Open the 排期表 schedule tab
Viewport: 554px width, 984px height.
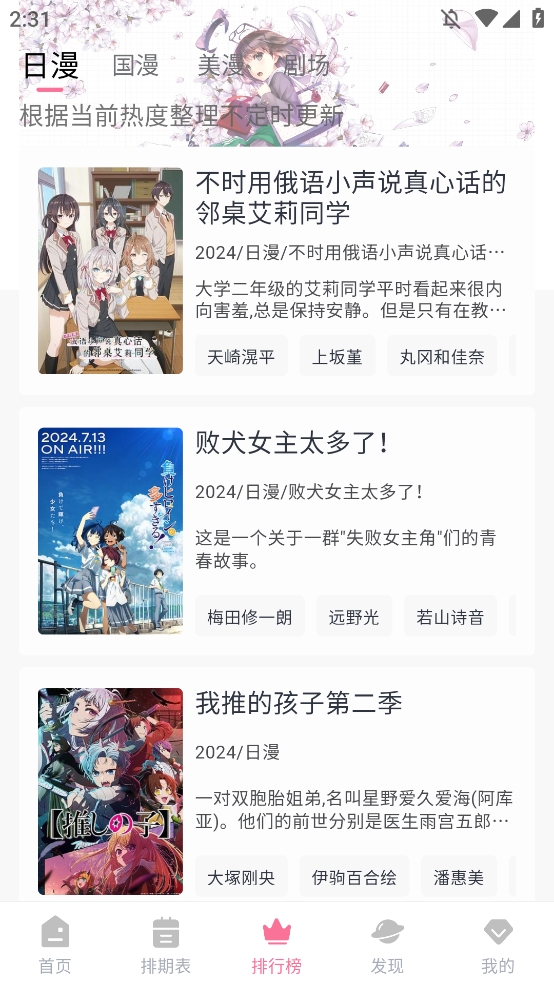tap(166, 944)
